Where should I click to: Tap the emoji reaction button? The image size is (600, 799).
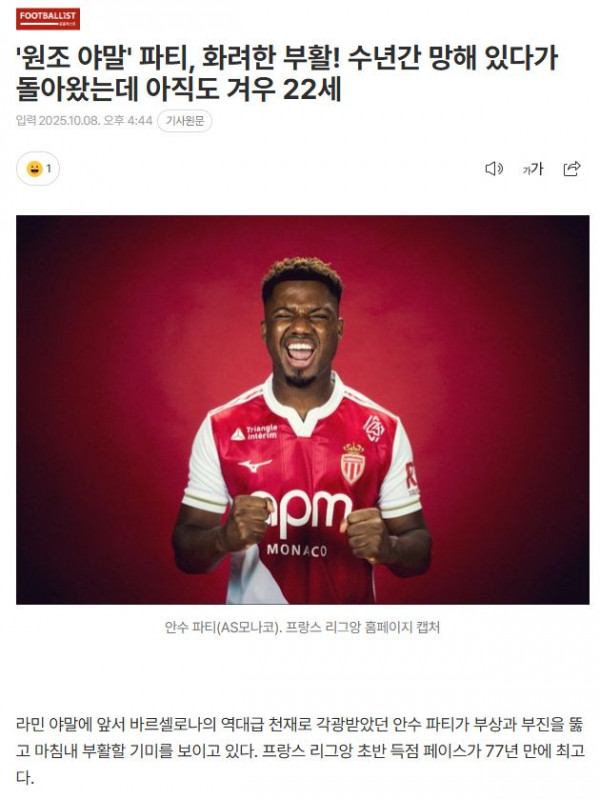click(38, 169)
